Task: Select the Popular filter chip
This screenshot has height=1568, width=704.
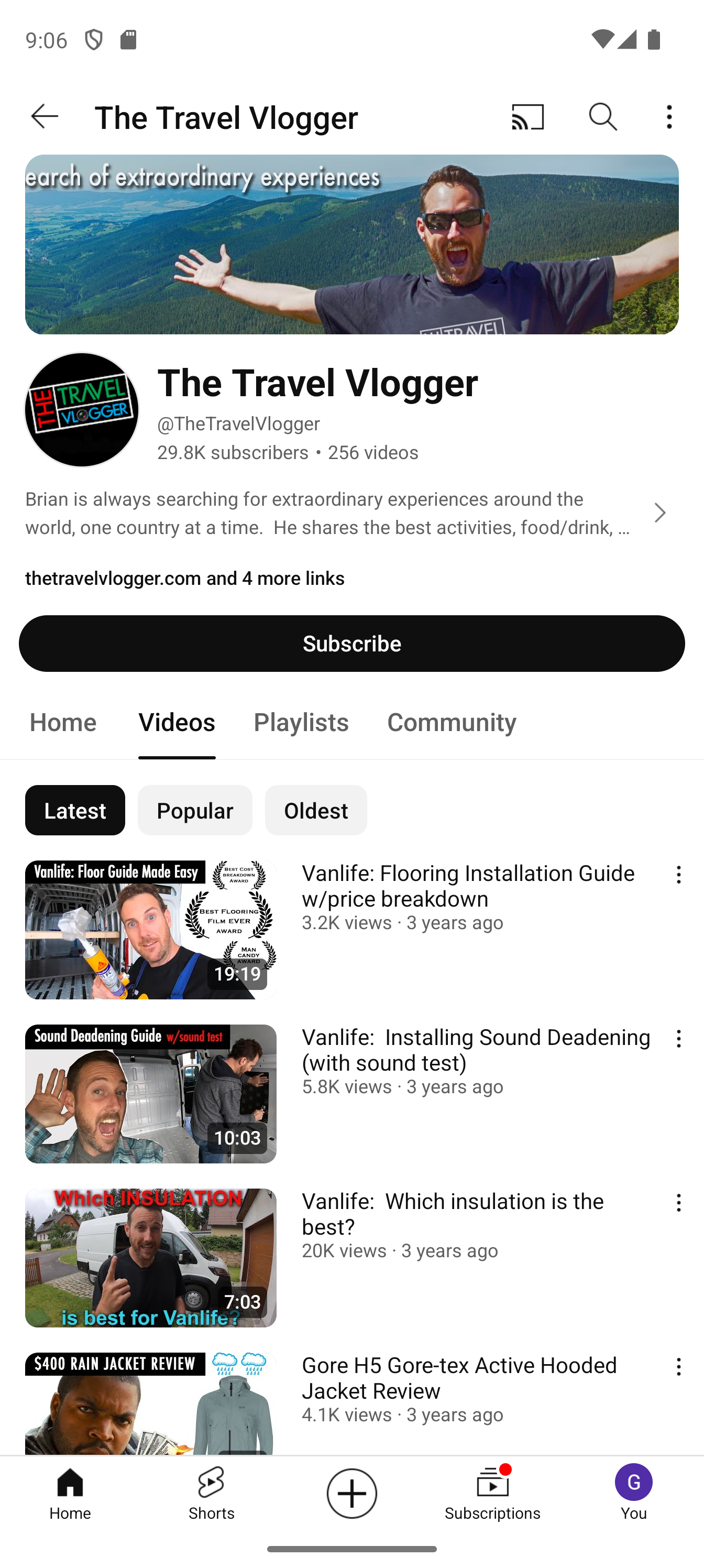Action: [x=195, y=810]
